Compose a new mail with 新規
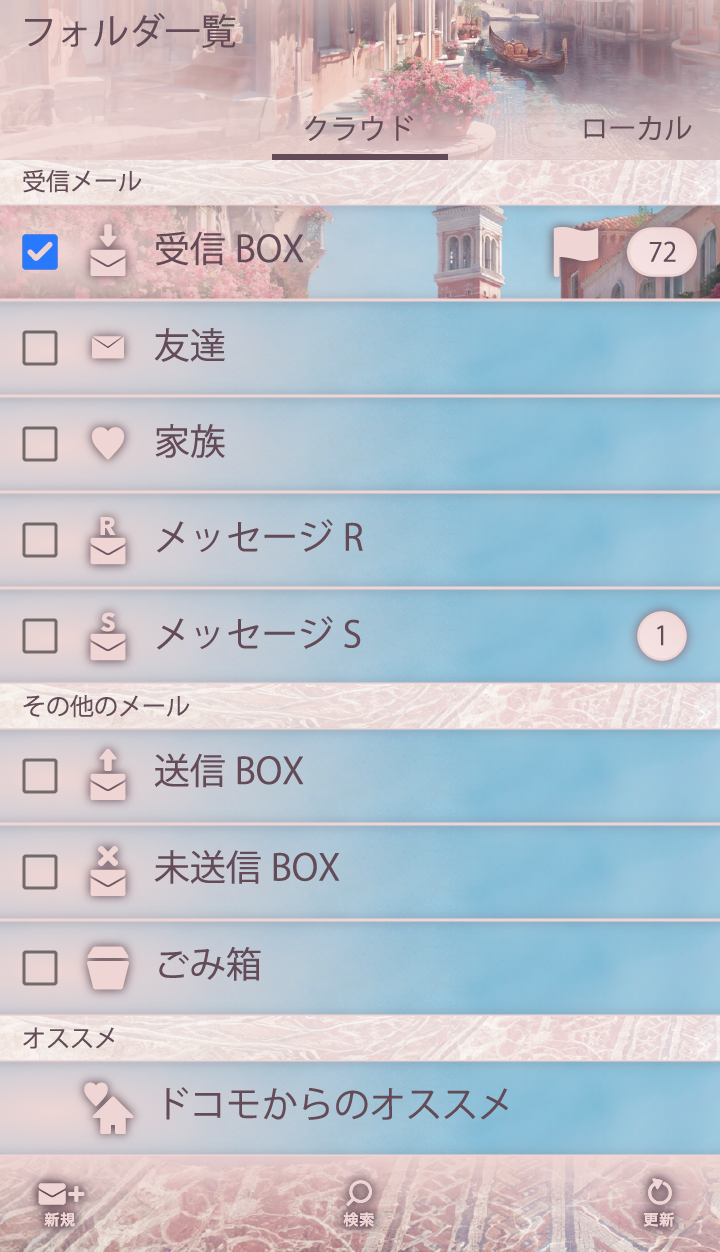Screen dimensions: 720x1252 pyautogui.click(x=60, y=1203)
